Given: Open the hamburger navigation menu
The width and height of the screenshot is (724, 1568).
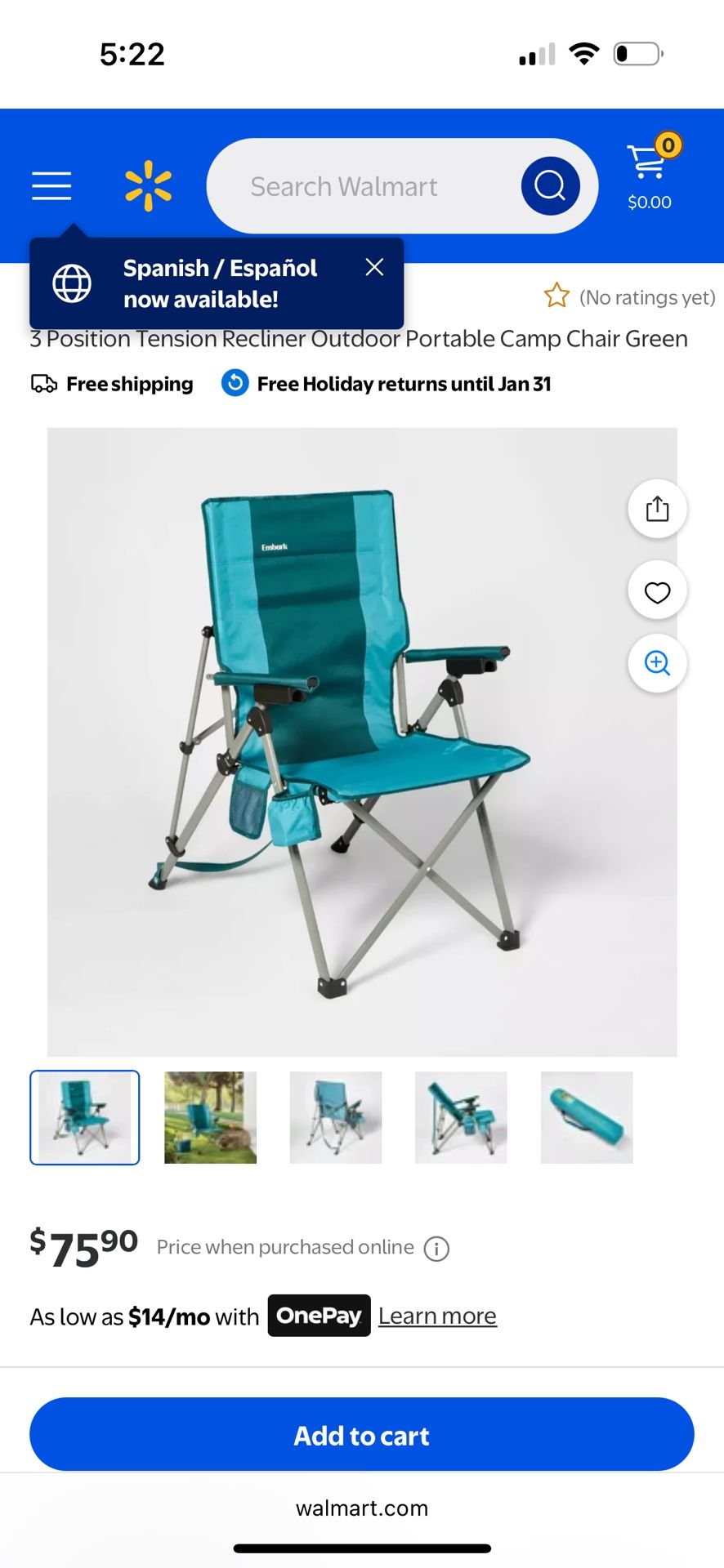Looking at the screenshot, I should 51,185.
